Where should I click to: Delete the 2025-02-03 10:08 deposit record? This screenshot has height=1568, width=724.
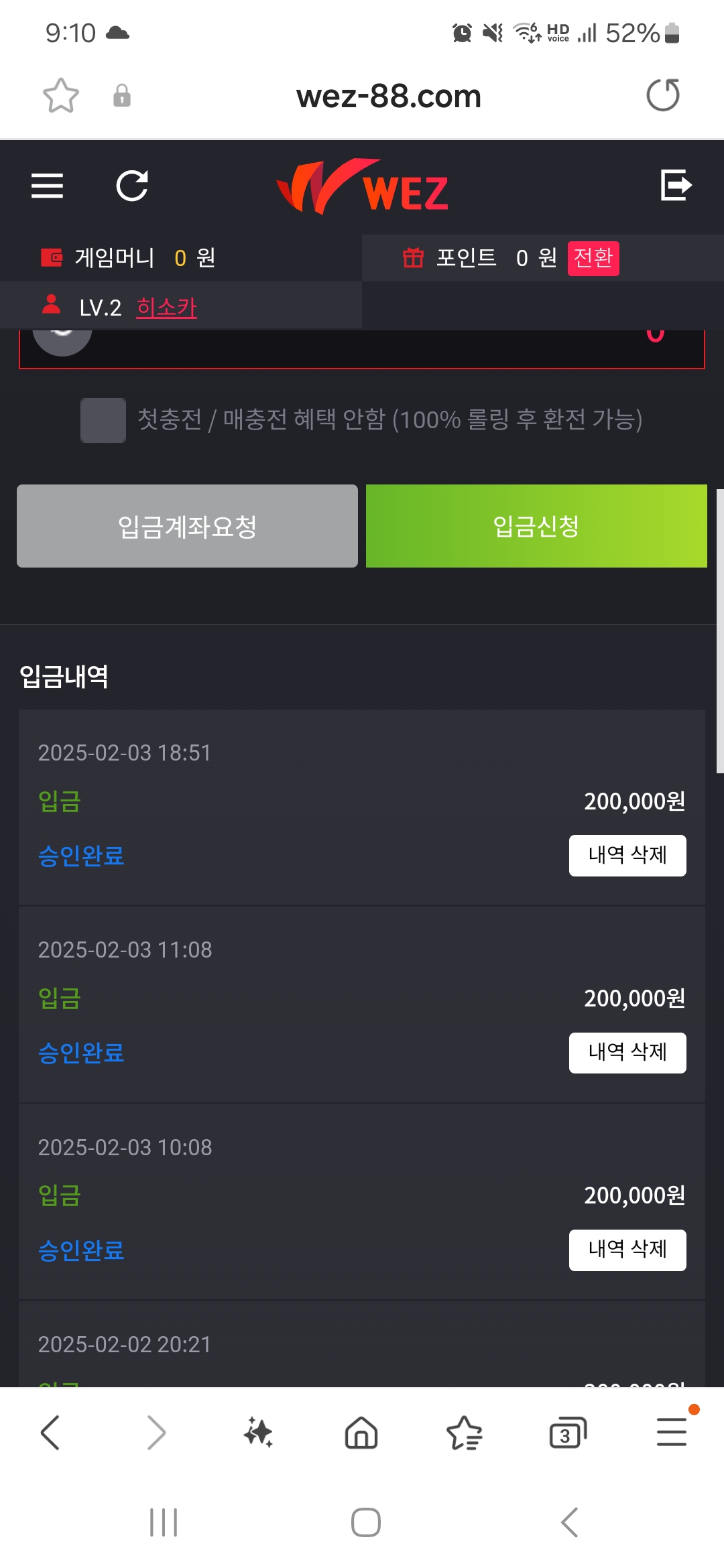pyautogui.click(x=627, y=1250)
